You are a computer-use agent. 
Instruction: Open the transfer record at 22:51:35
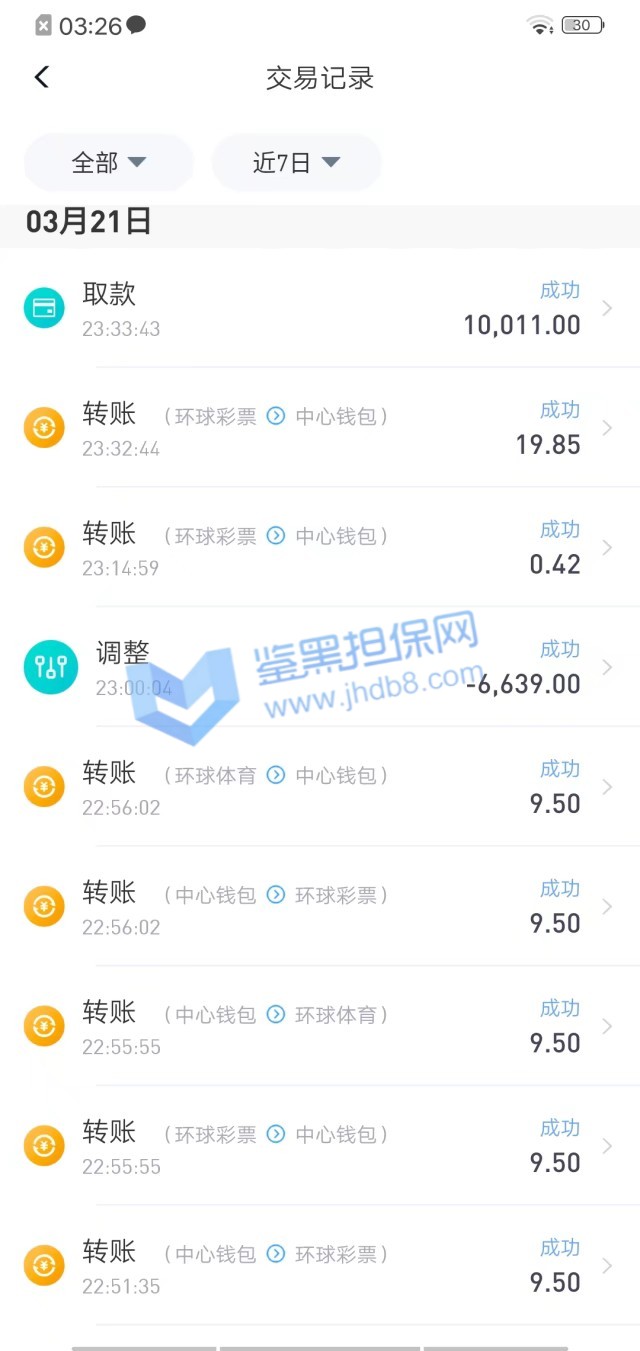[x=320, y=1266]
